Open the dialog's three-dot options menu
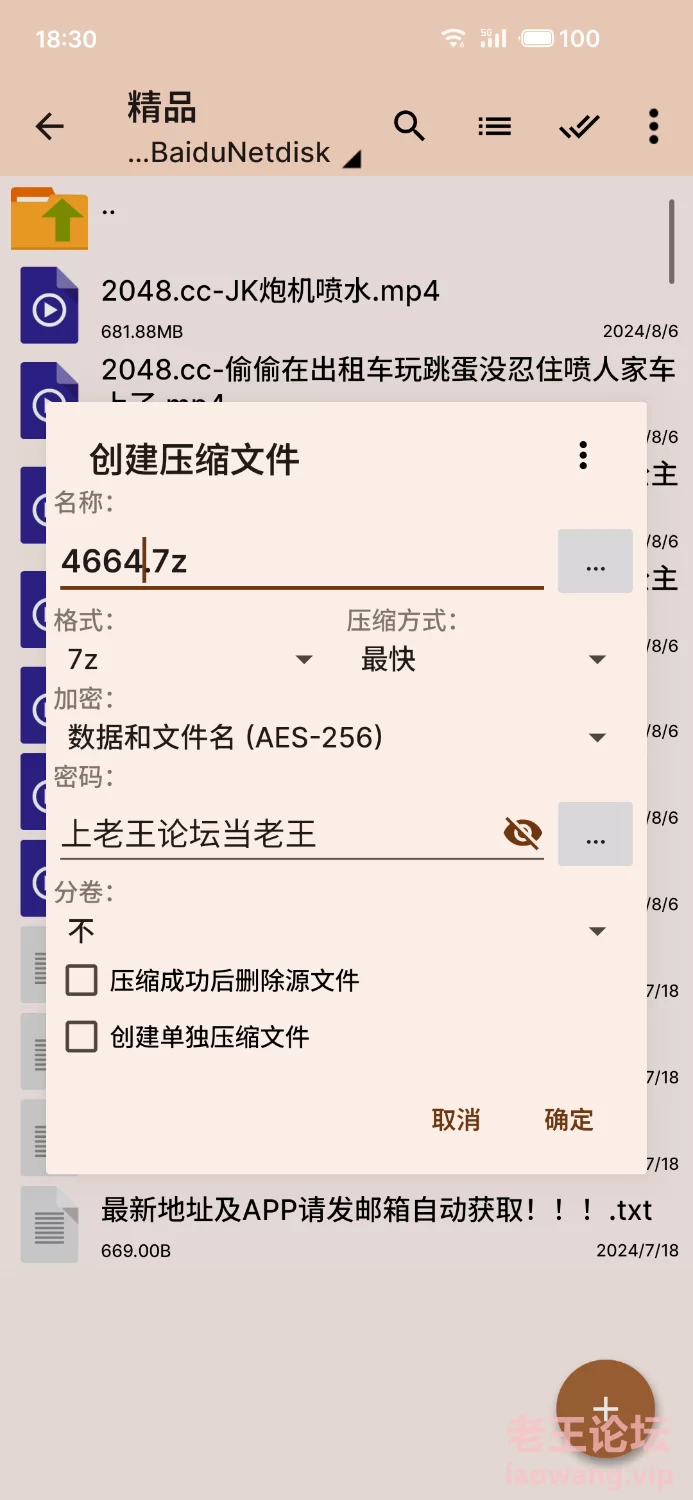The height and width of the screenshot is (1500, 693). [x=583, y=456]
